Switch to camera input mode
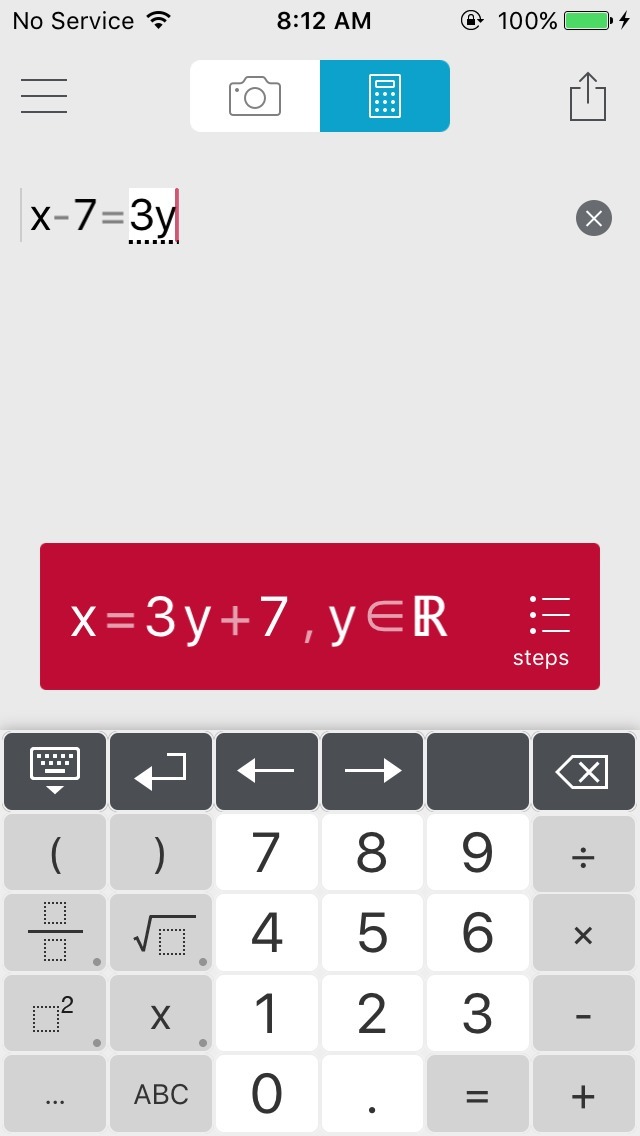This screenshot has height=1136, width=640. tap(255, 96)
